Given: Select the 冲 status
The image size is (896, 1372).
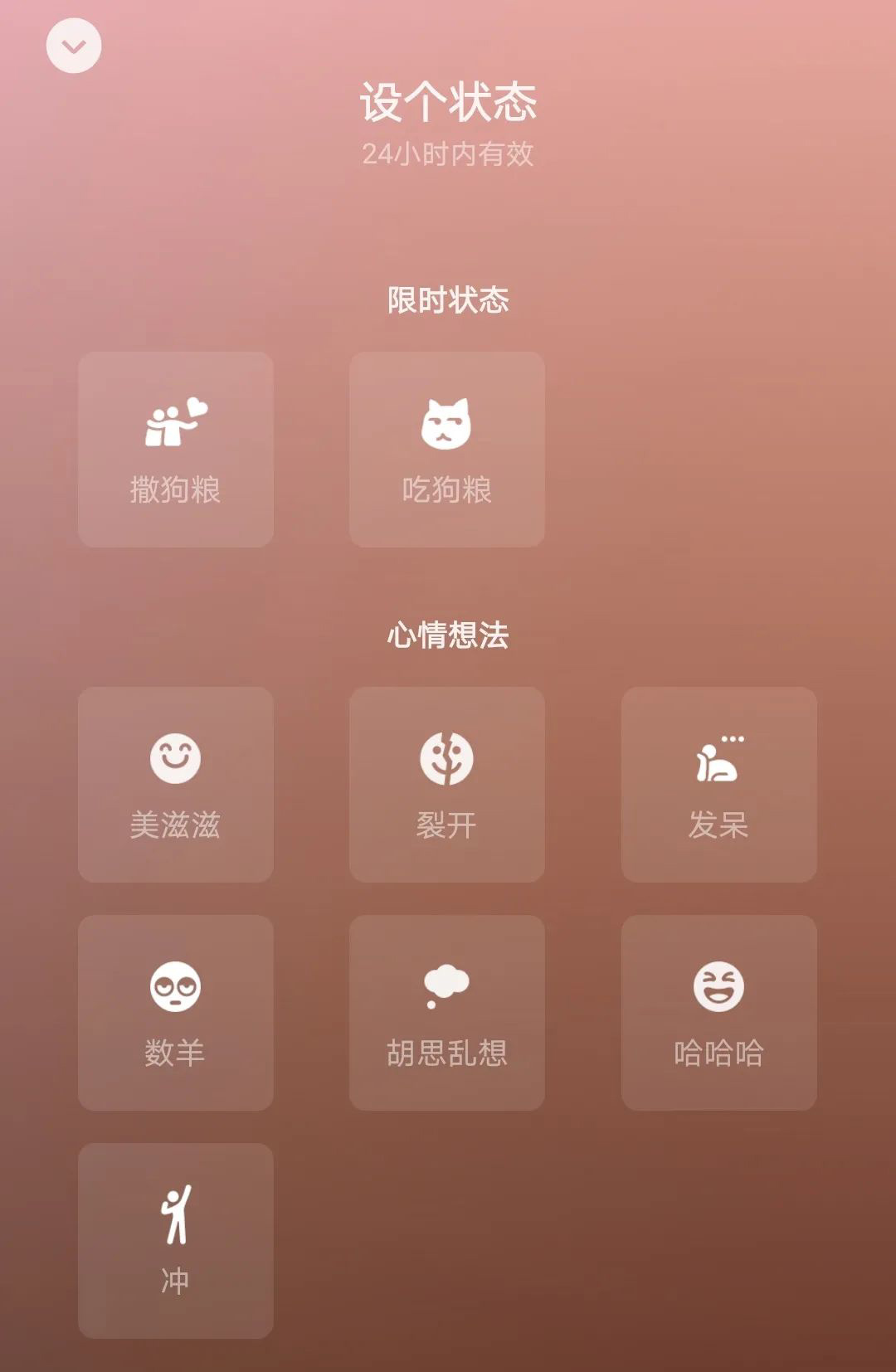Looking at the screenshot, I should tap(175, 1240).
